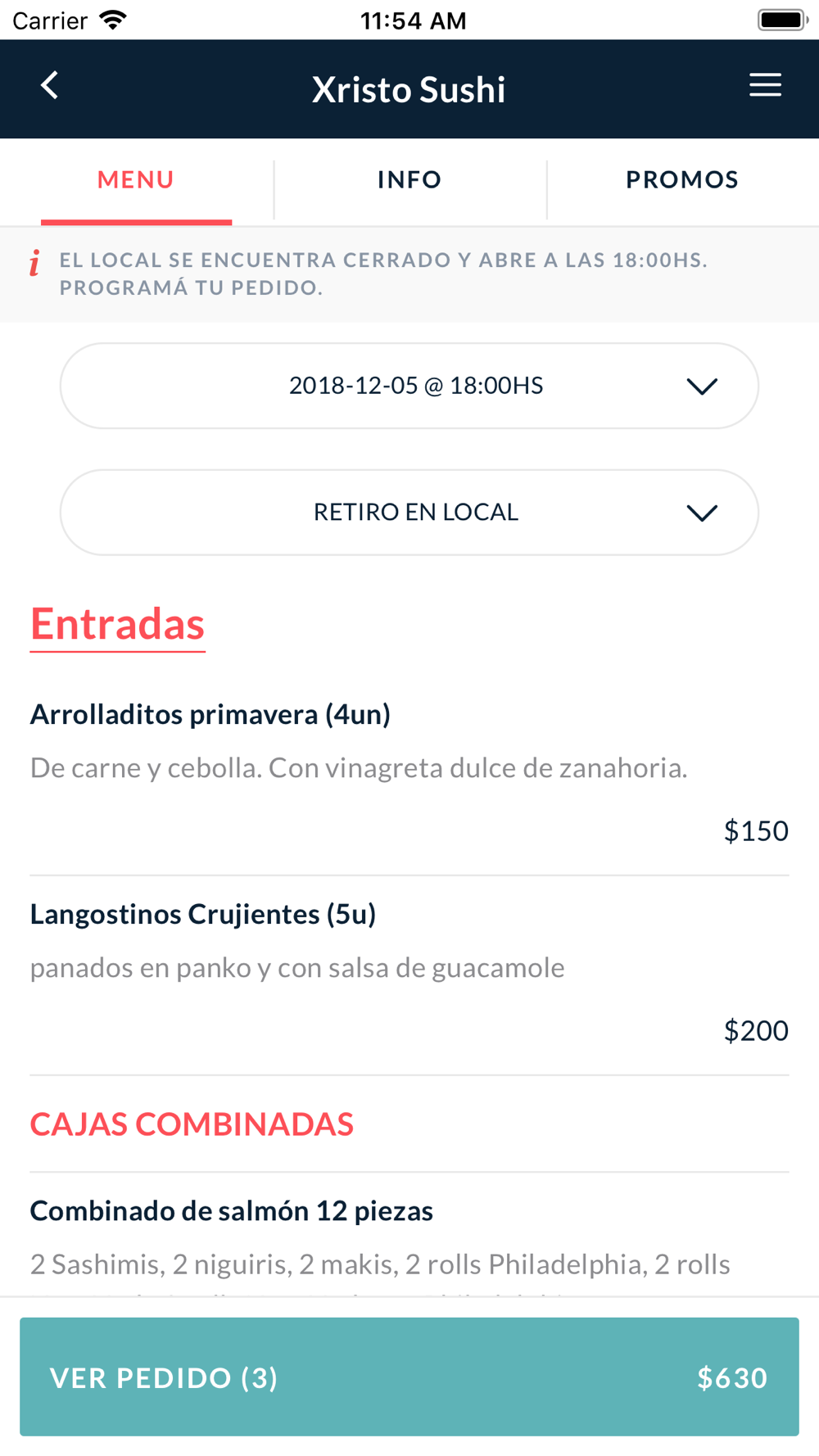Switch to the INFO tab
Screen dimensions: 819x1456
[x=409, y=179]
